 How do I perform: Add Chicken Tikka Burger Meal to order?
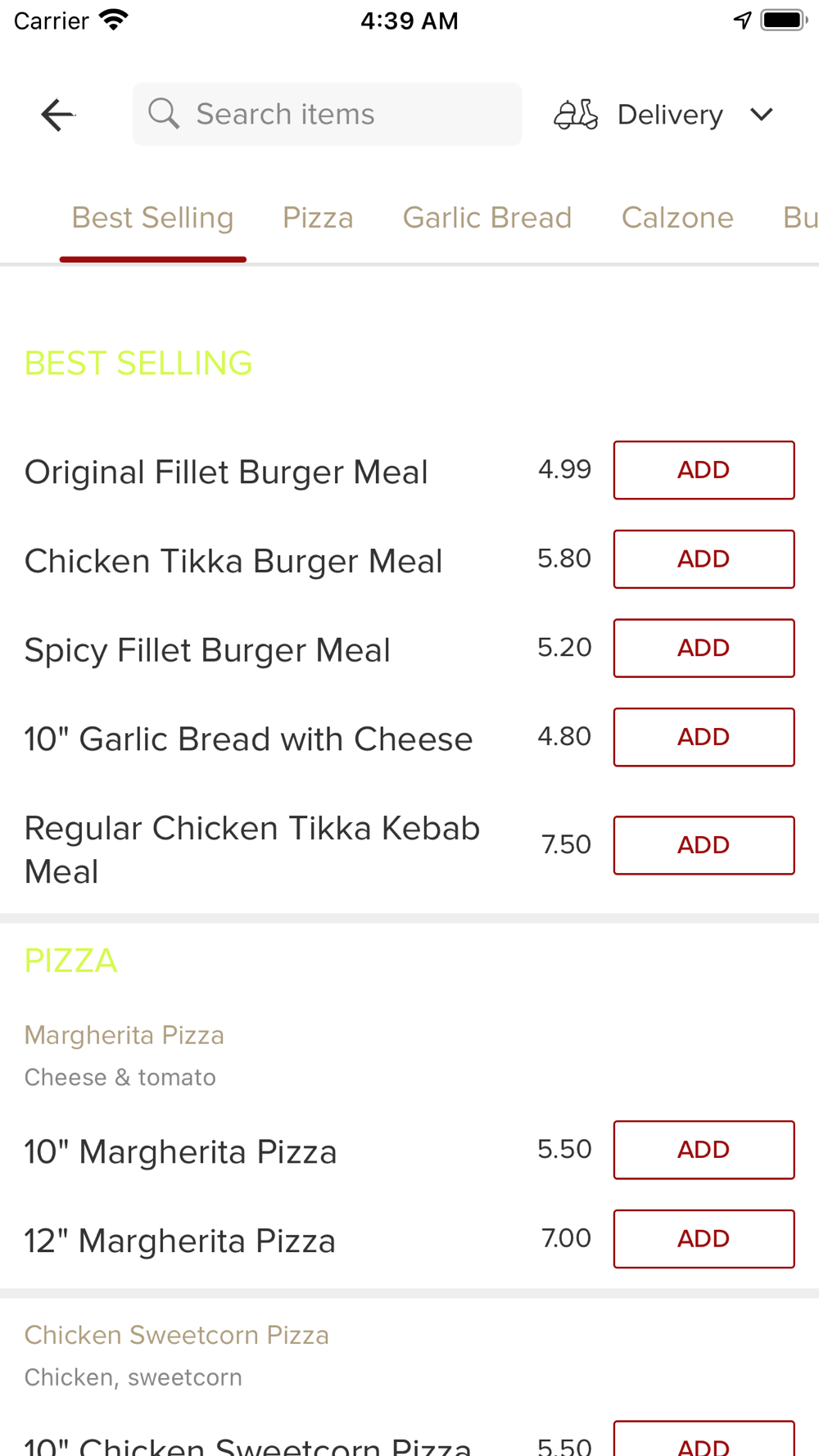[704, 559]
